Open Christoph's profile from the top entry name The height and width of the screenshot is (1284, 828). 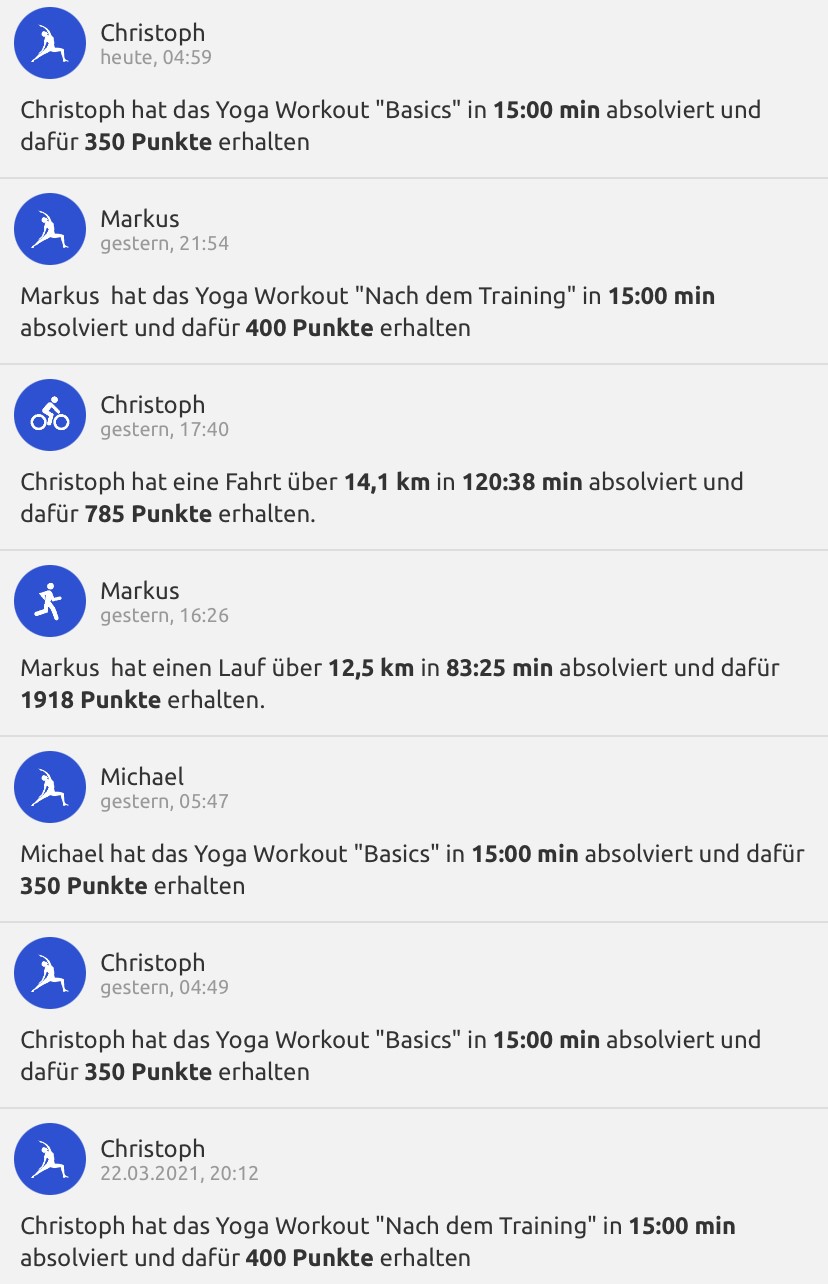pos(151,32)
